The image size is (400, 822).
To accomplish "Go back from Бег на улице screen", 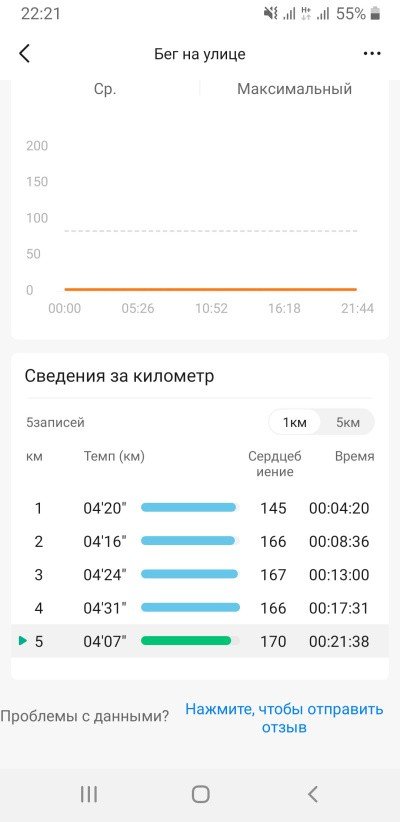I will (25, 53).
